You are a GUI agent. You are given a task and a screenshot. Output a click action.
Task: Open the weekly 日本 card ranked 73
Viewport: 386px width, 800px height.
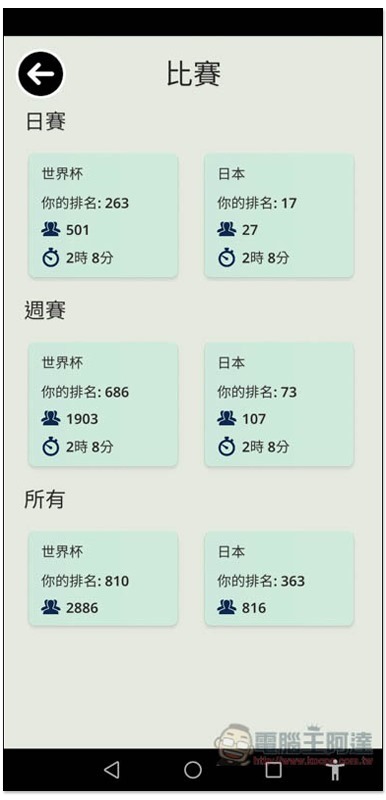pos(279,404)
